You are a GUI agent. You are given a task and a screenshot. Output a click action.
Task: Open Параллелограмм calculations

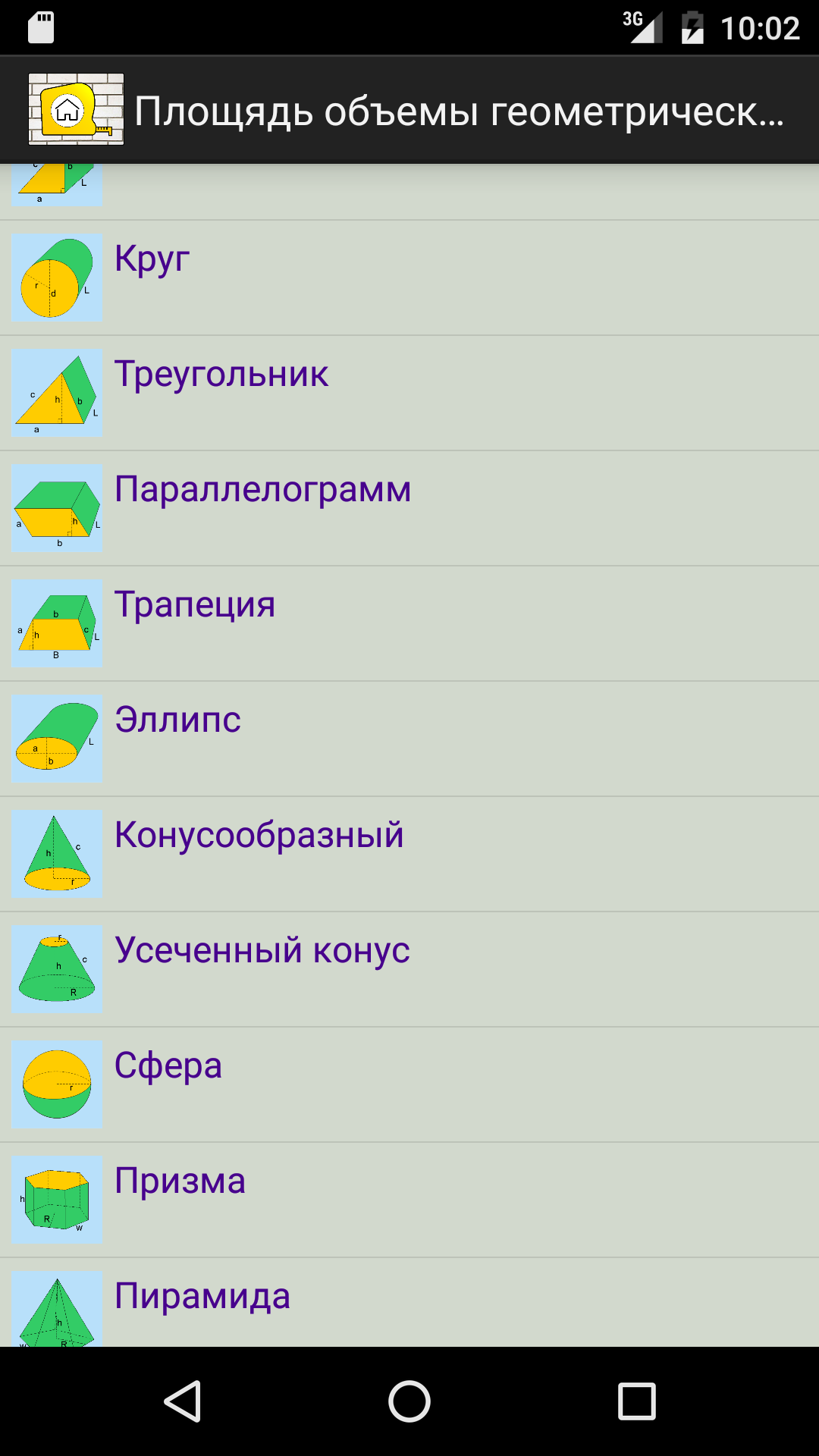point(409,508)
